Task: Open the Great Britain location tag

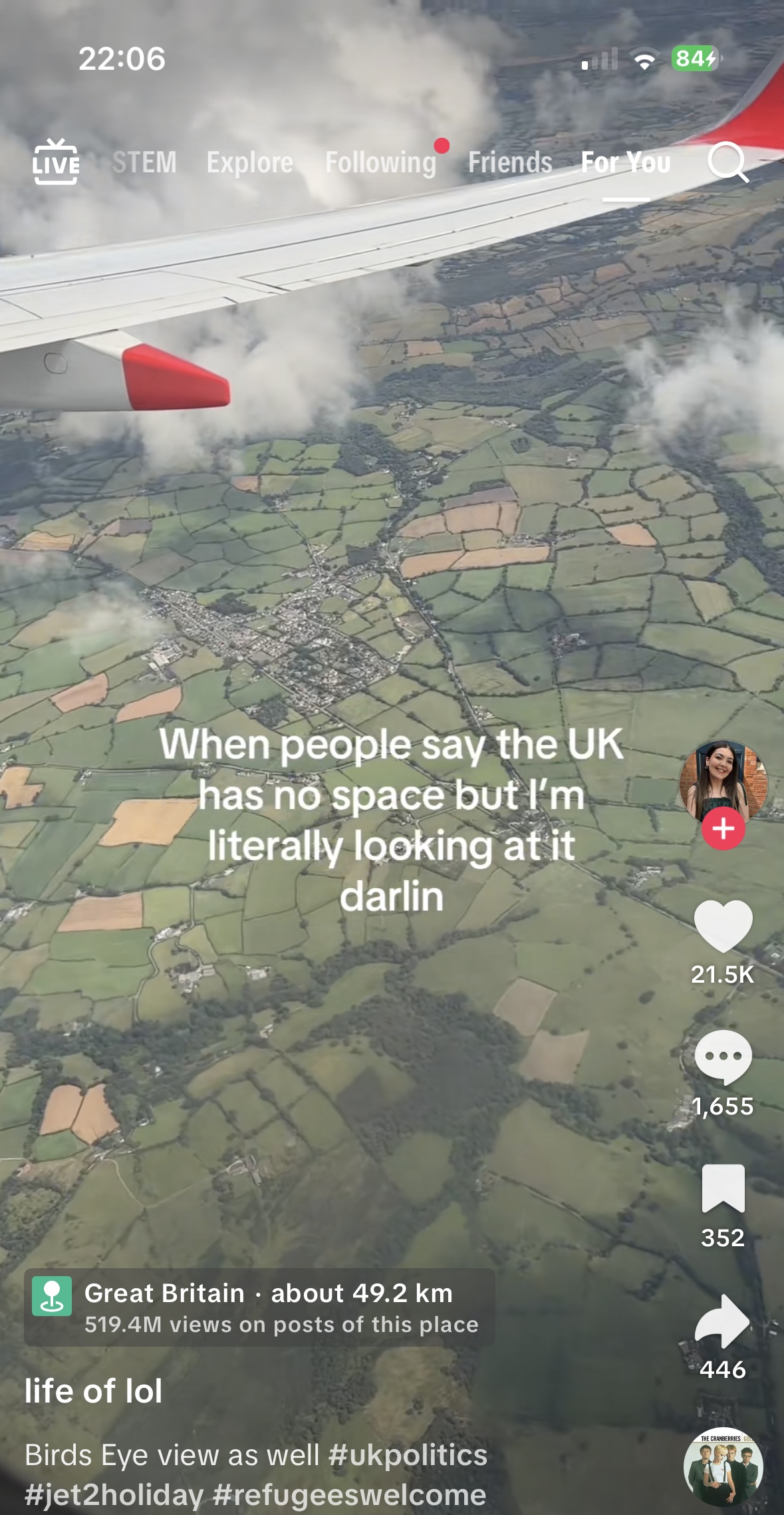Action: (259, 1307)
